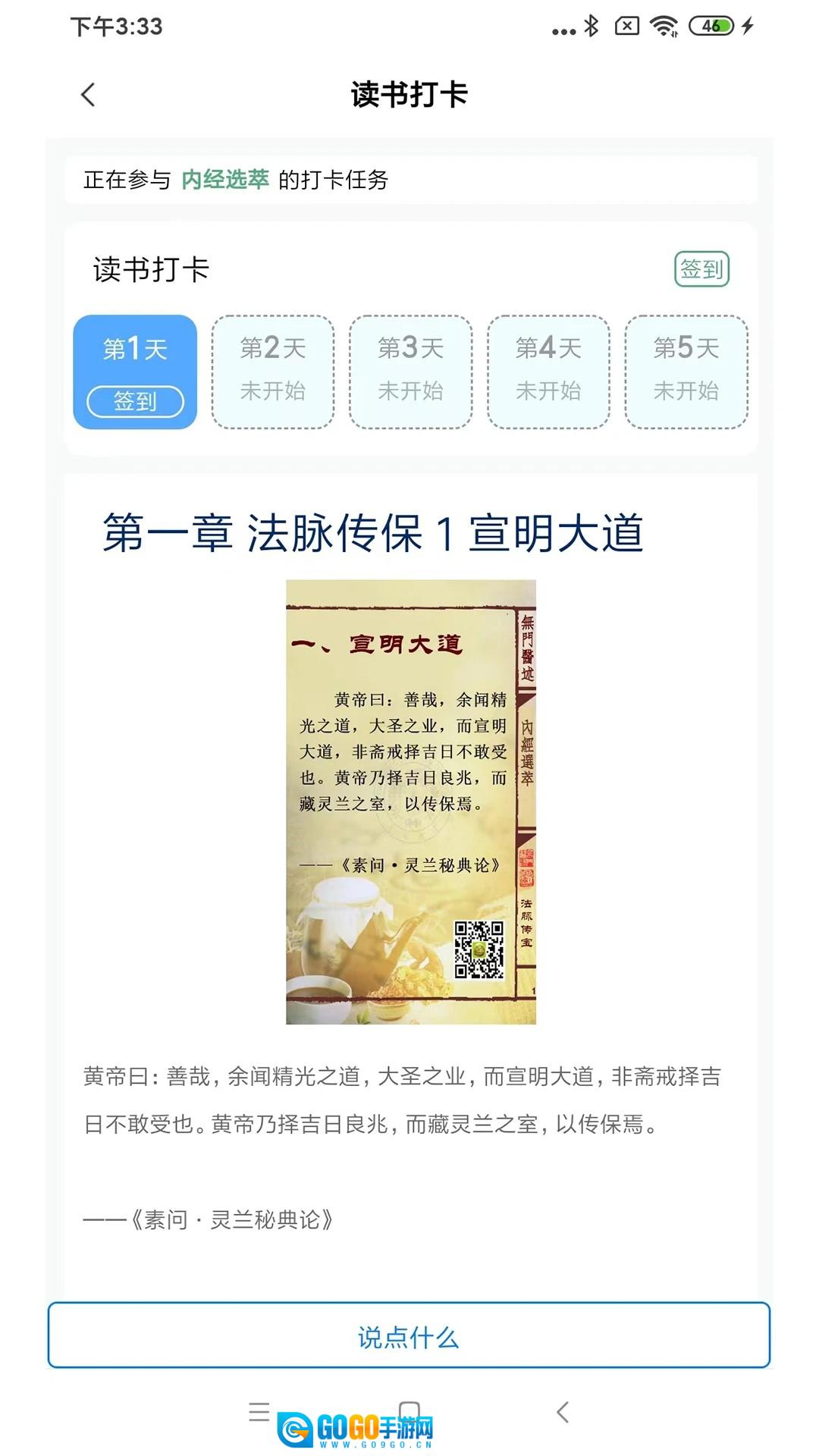This screenshot has width=819, height=1456.
Task: Tap the green 签到 button in the header
Action: [x=701, y=269]
